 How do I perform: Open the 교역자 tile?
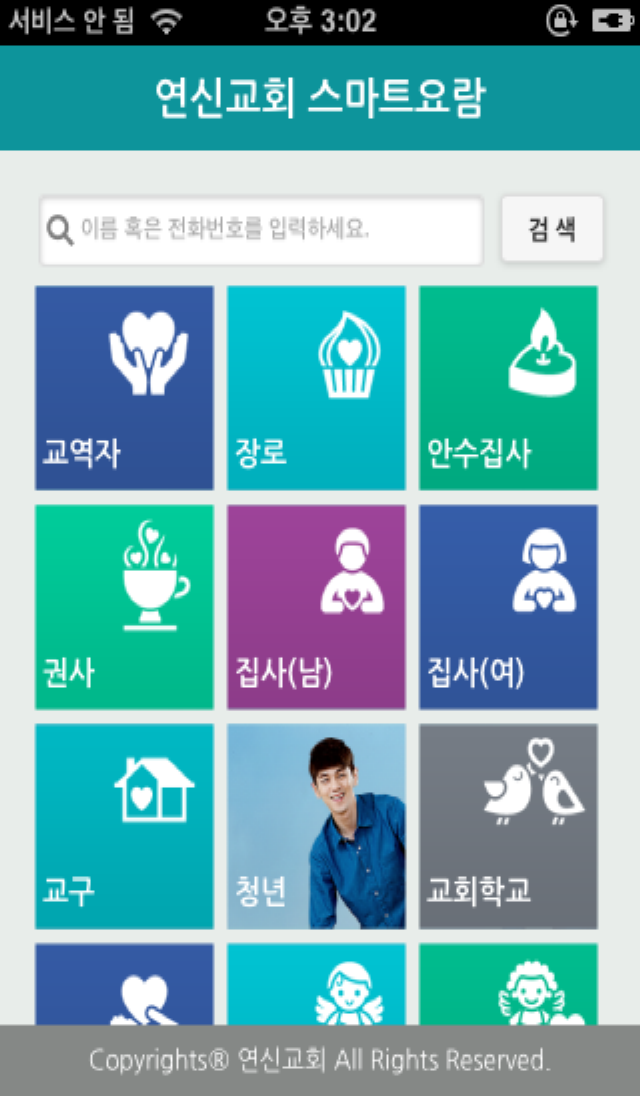click(x=124, y=388)
